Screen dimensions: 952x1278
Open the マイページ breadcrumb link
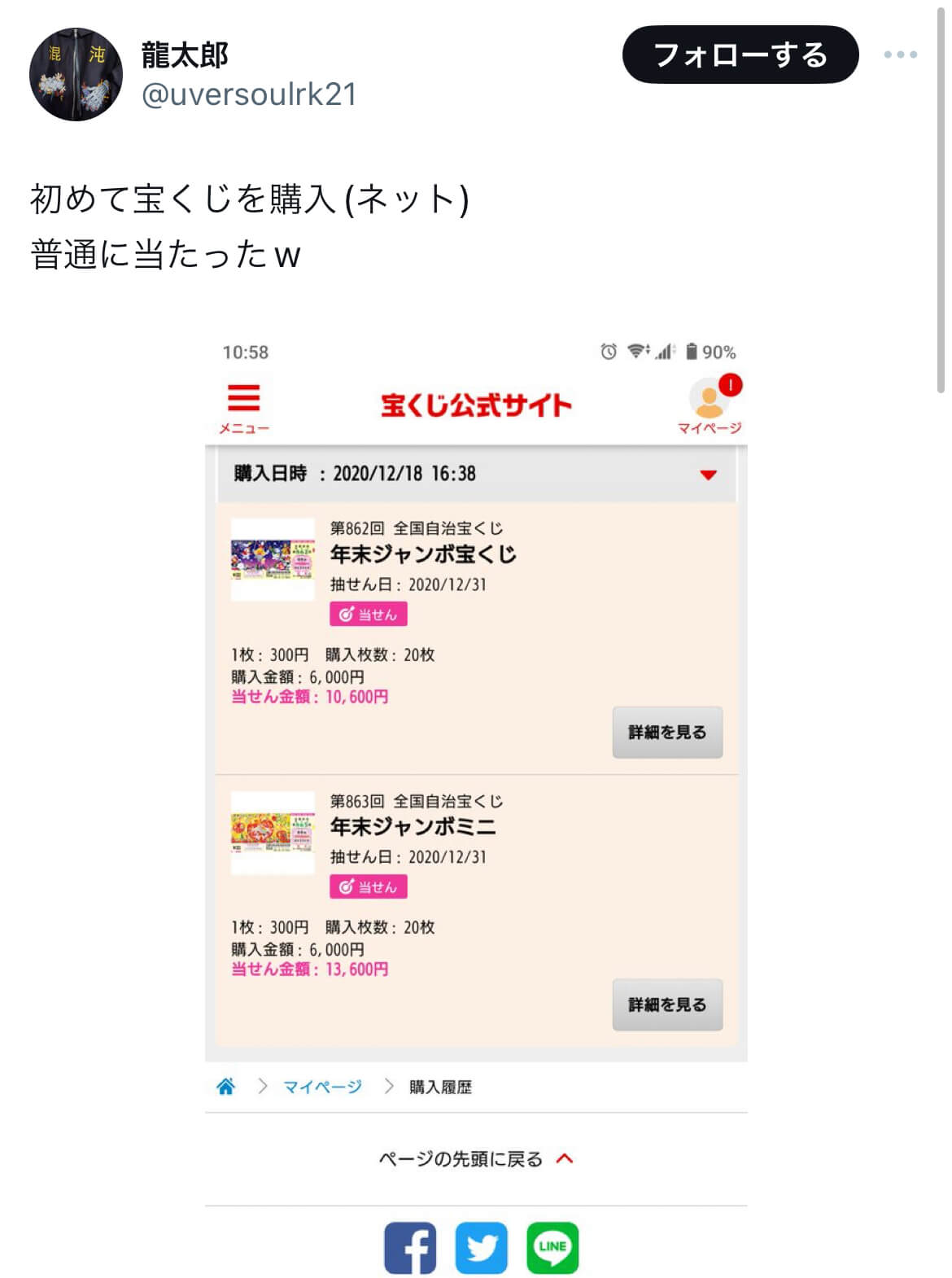pos(321,1086)
